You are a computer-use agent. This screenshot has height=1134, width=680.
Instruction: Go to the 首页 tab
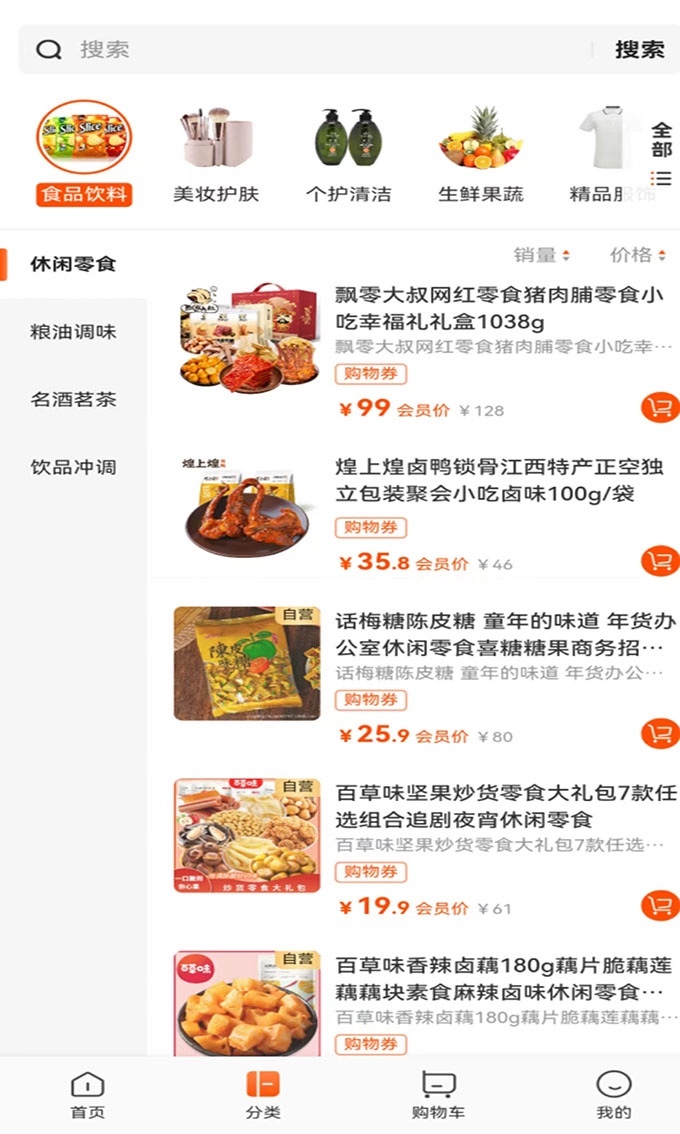87,1095
